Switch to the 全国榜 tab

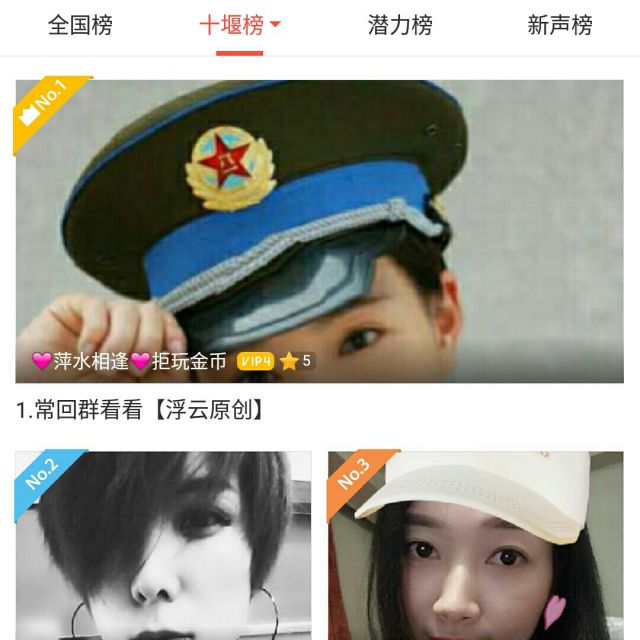(x=80, y=26)
